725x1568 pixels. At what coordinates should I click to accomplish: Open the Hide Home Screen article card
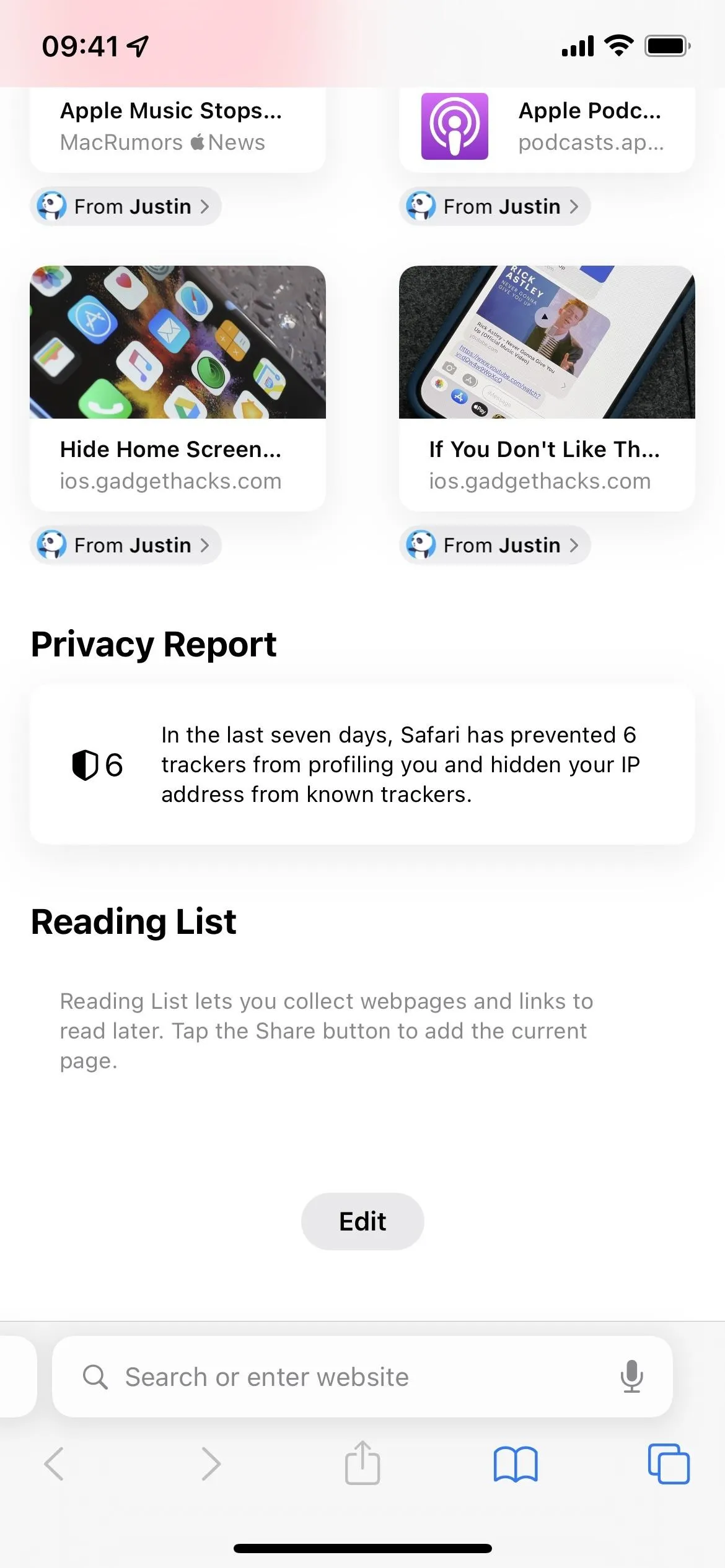tap(177, 388)
